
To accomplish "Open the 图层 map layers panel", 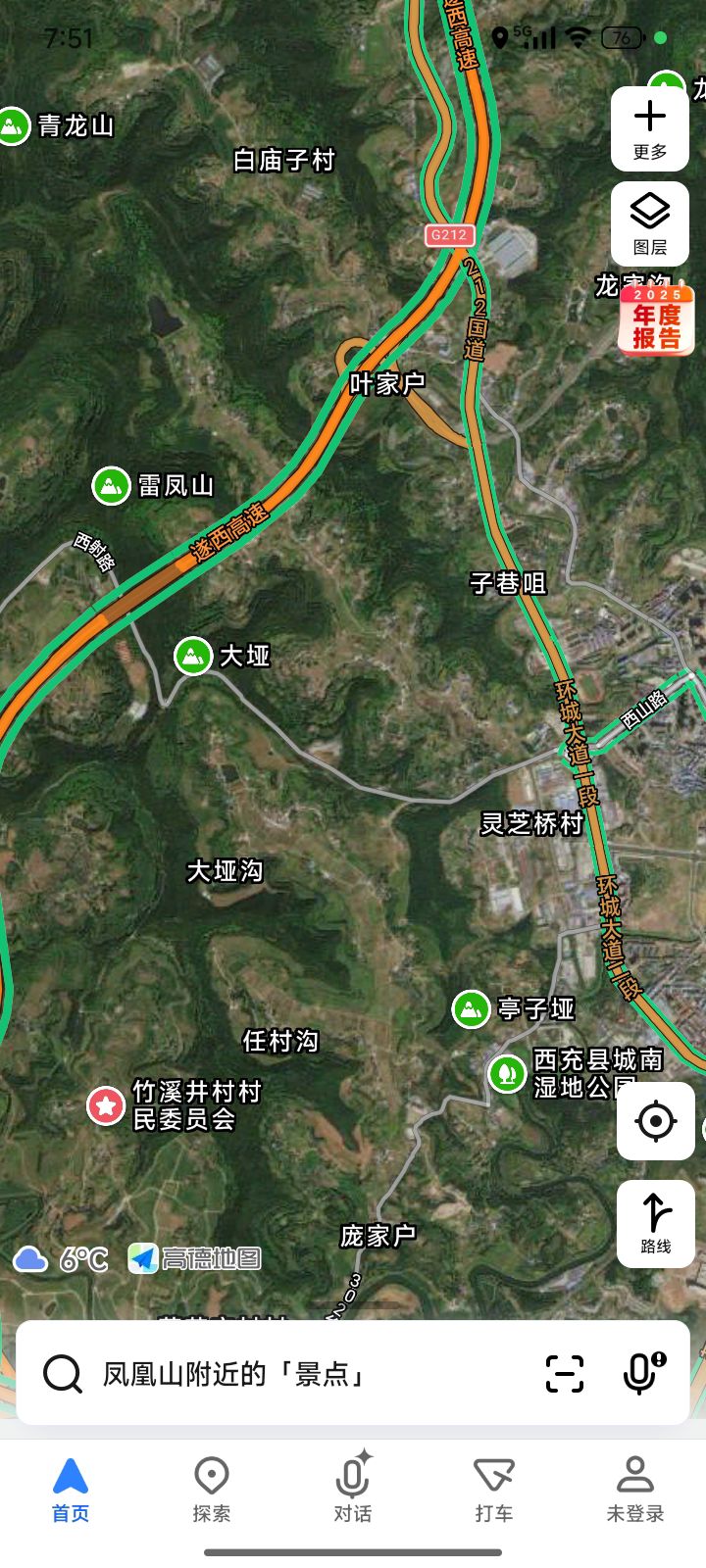I will pyautogui.click(x=649, y=222).
